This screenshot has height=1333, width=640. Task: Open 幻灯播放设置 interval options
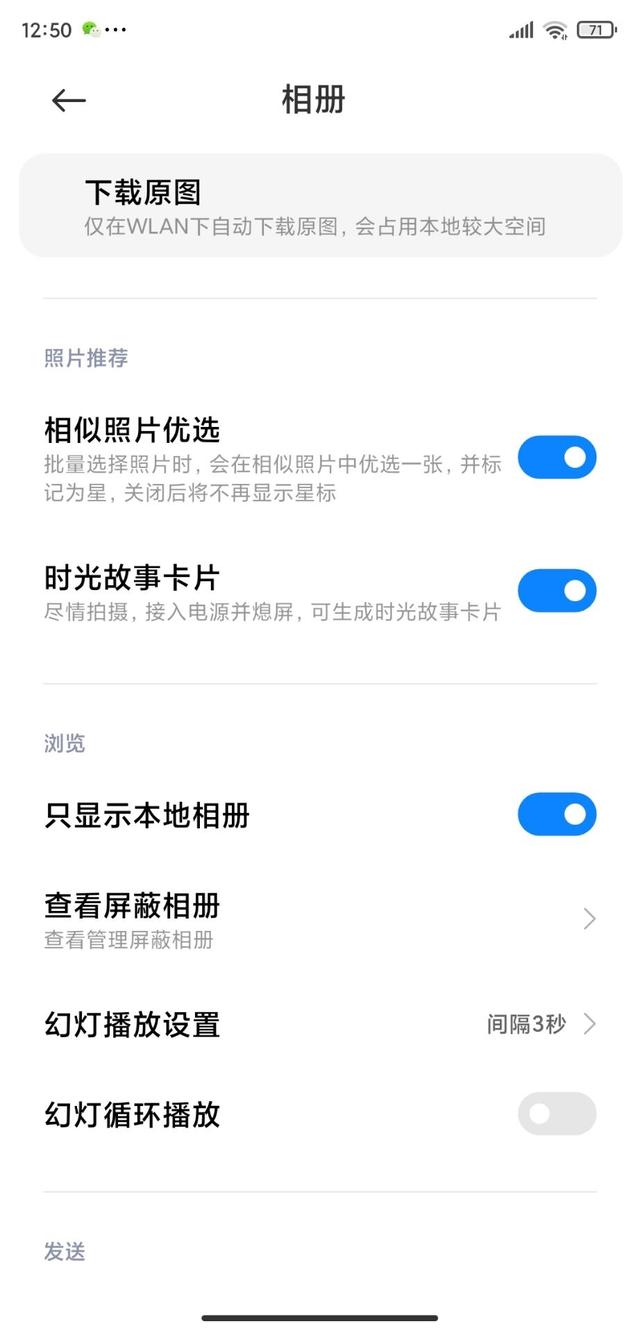click(320, 1025)
